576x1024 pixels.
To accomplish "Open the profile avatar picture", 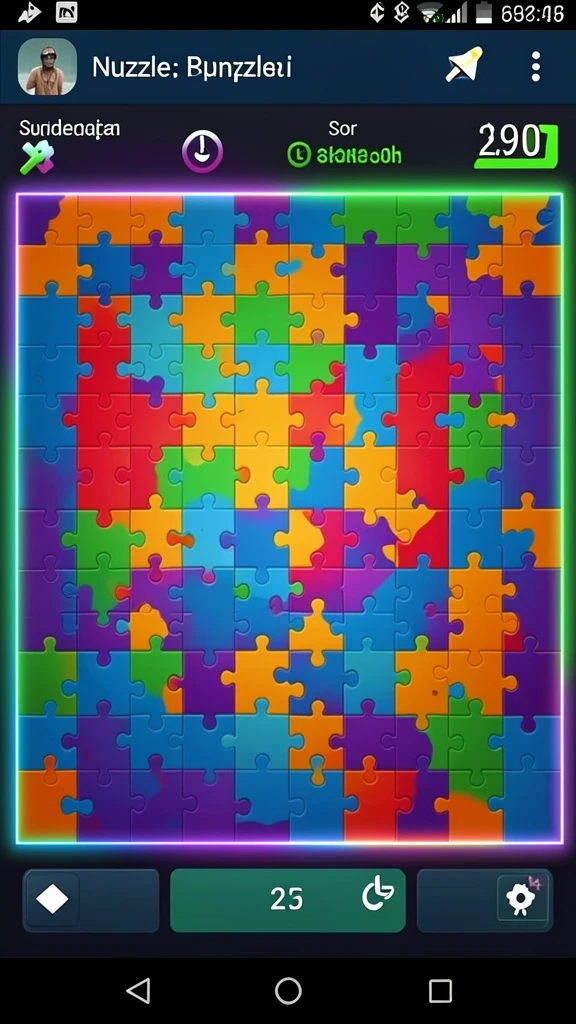I will [47, 67].
